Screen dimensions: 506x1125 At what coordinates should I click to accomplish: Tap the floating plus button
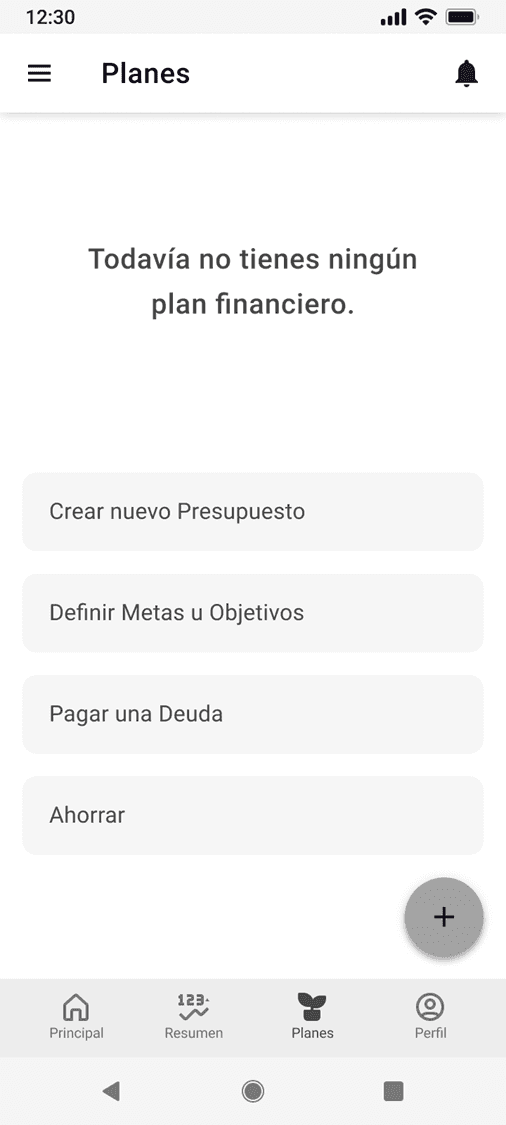coord(444,917)
